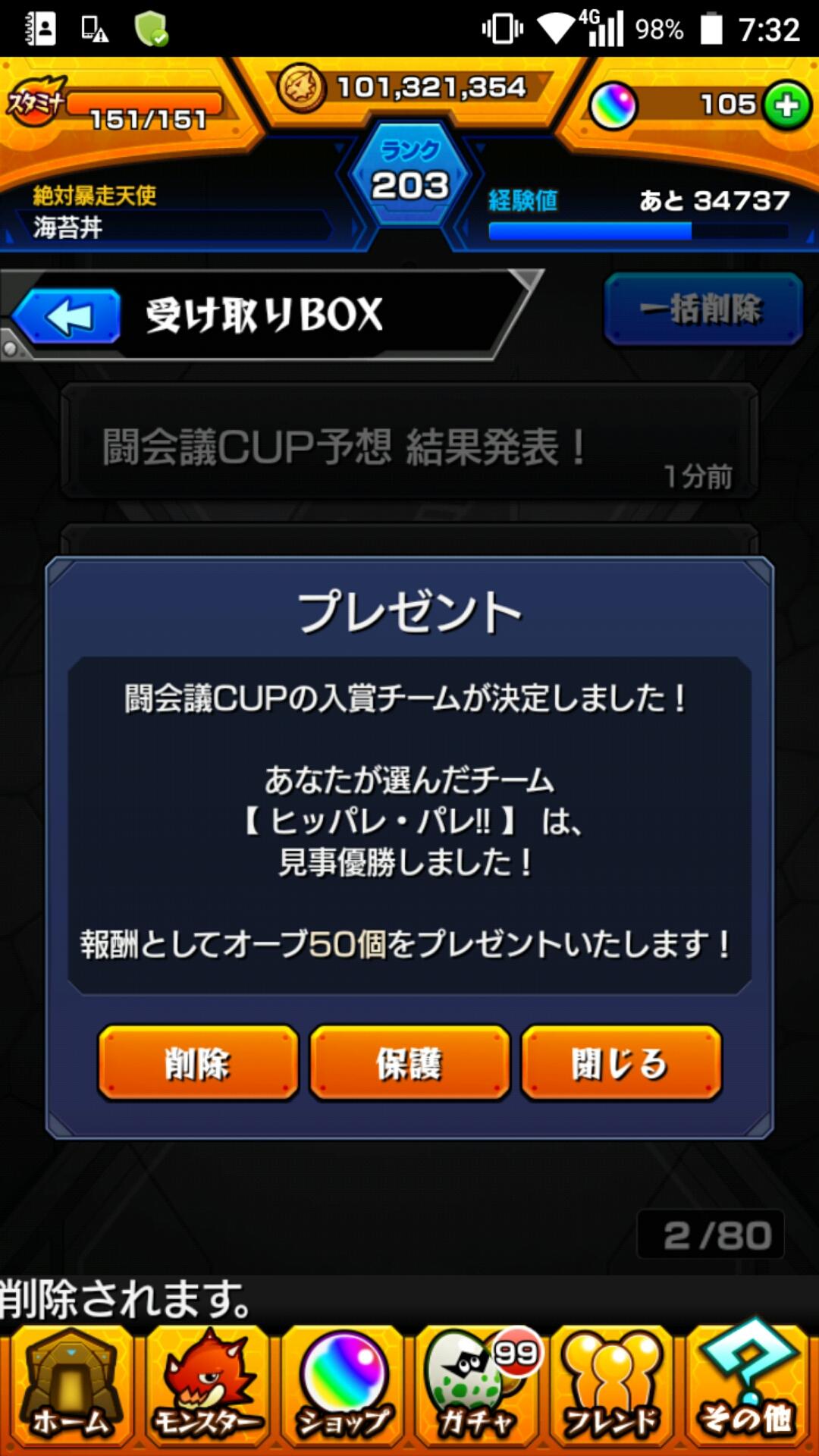Switch to the フレンド tab
Viewport: 819px width, 1456px height.
[613, 1388]
